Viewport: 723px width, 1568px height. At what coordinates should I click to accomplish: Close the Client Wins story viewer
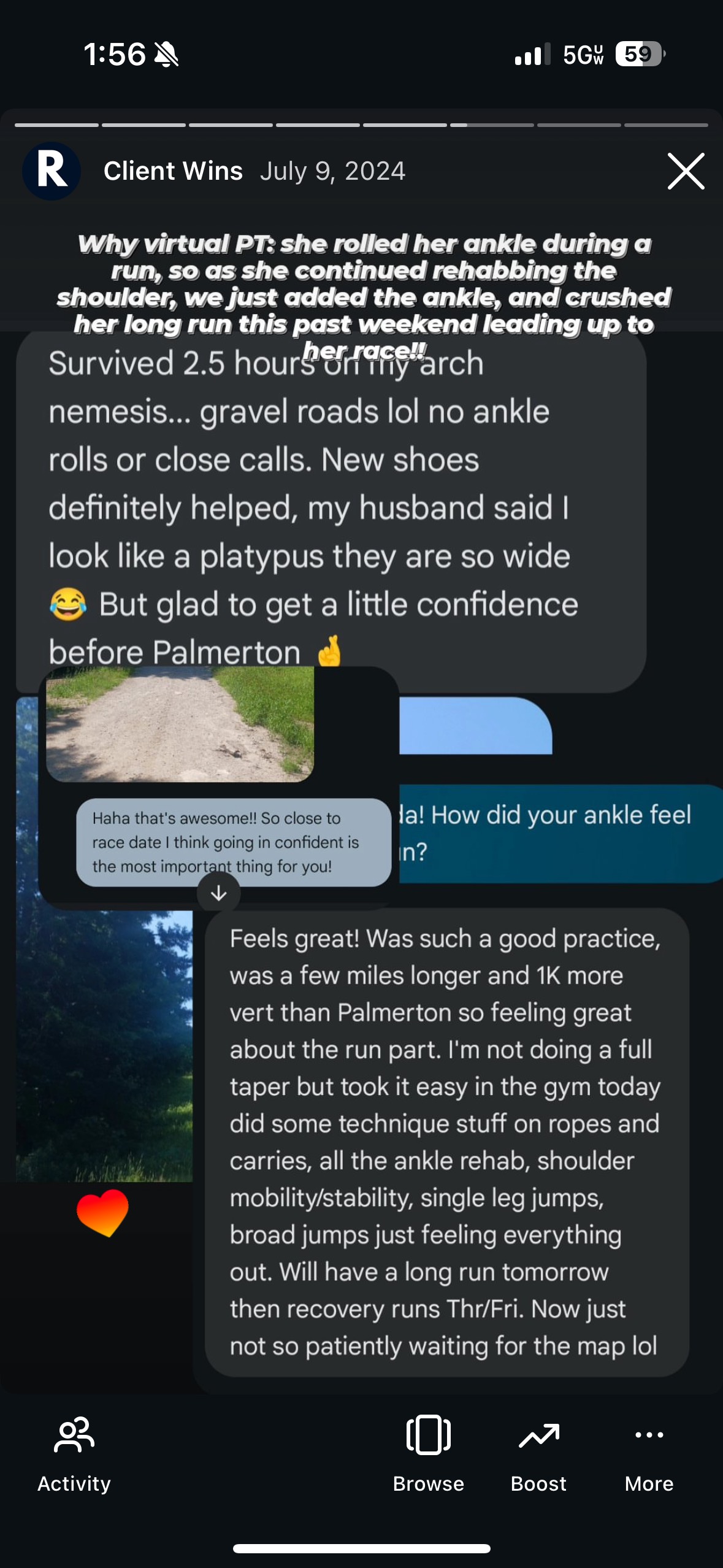(686, 171)
